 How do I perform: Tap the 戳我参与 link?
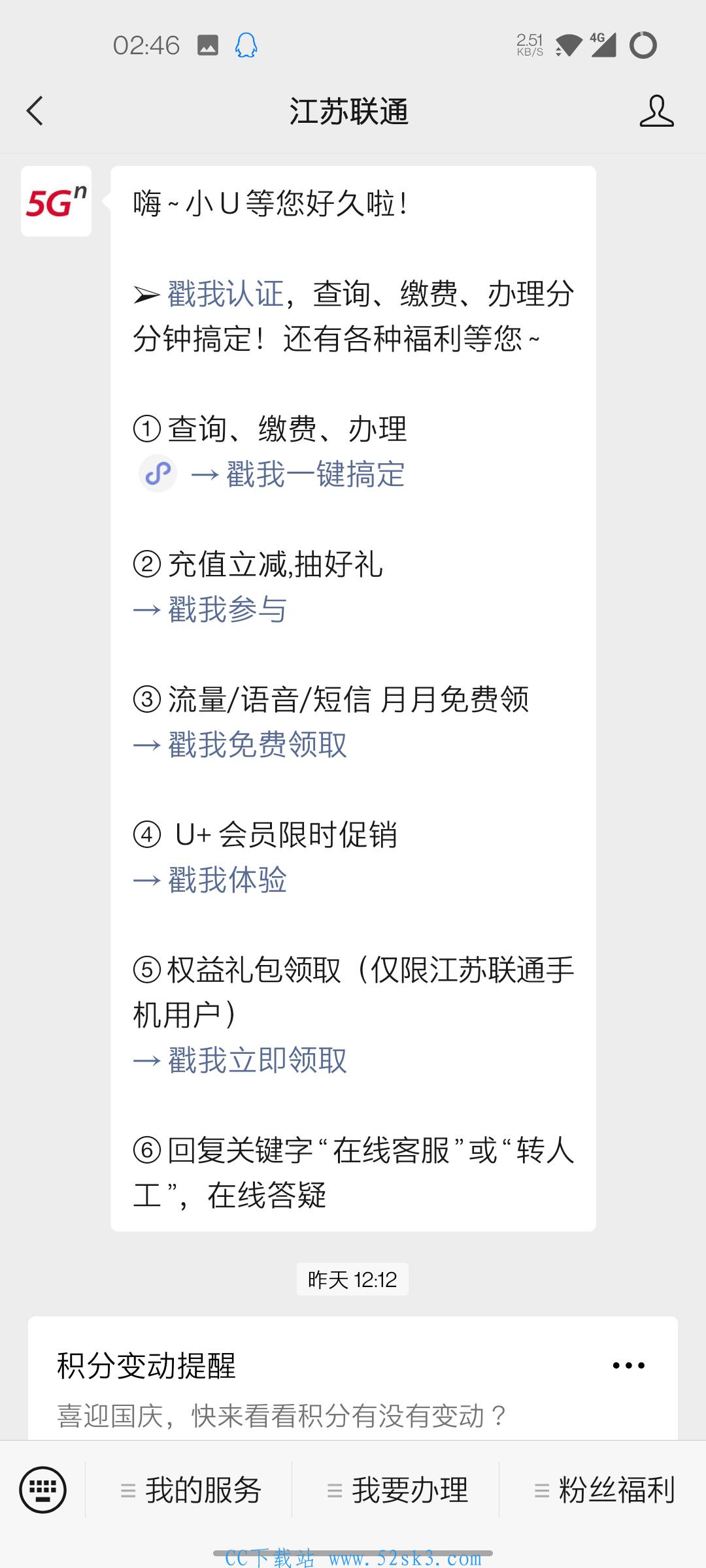tap(210, 609)
